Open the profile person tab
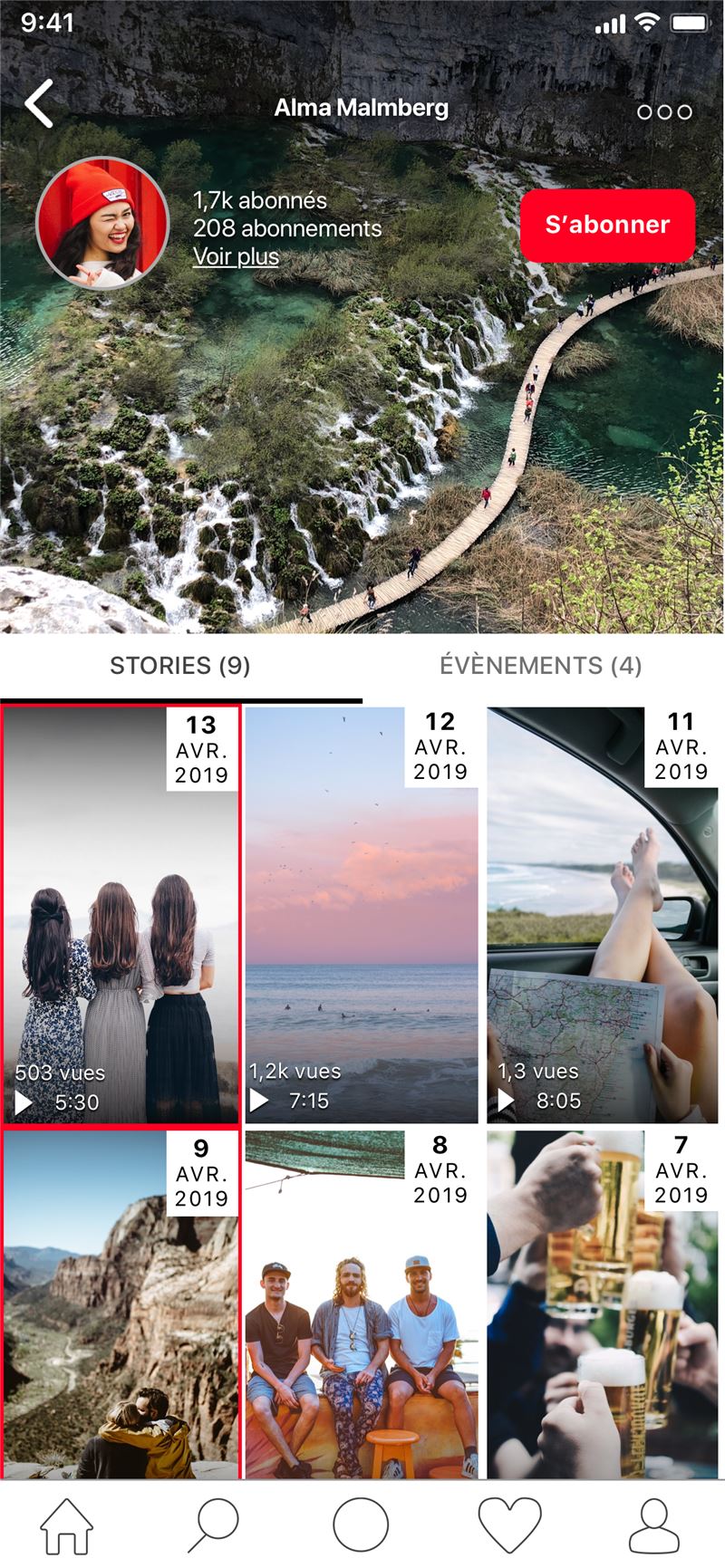The height and width of the screenshot is (1568, 725). click(654, 1526)
